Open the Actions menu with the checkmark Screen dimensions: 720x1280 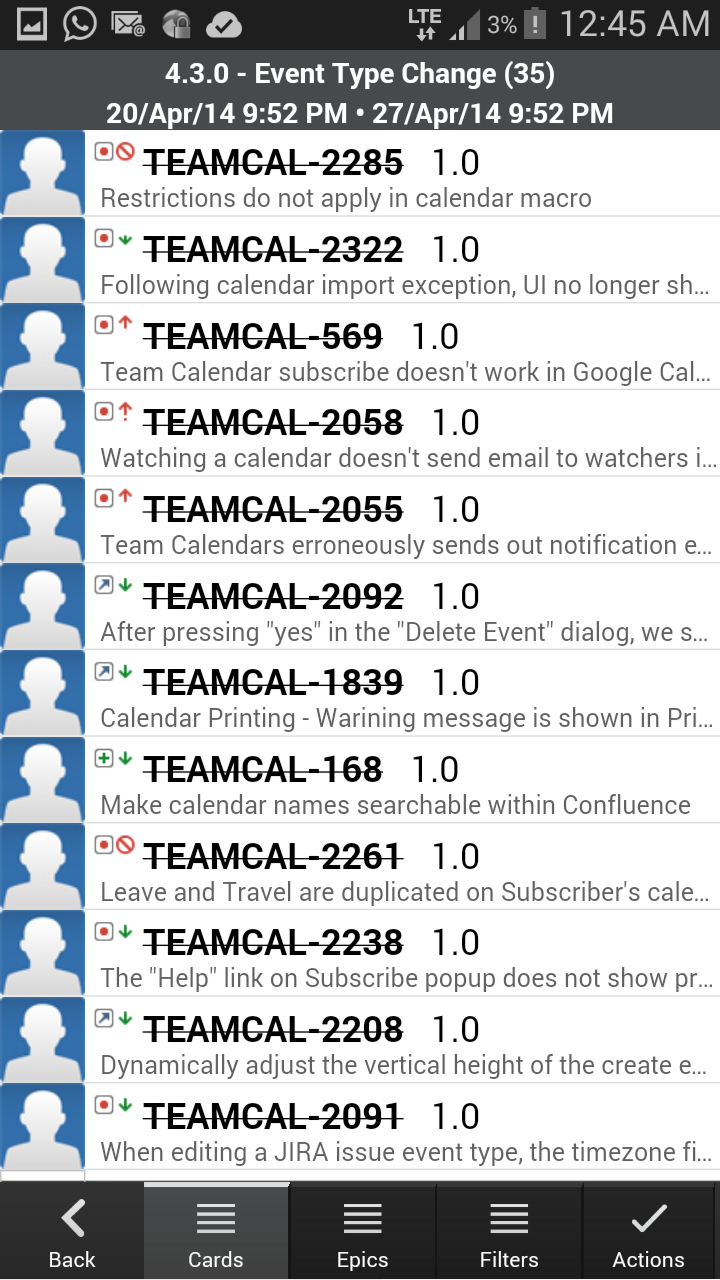pyautogui.click(x=648, y=1230)
